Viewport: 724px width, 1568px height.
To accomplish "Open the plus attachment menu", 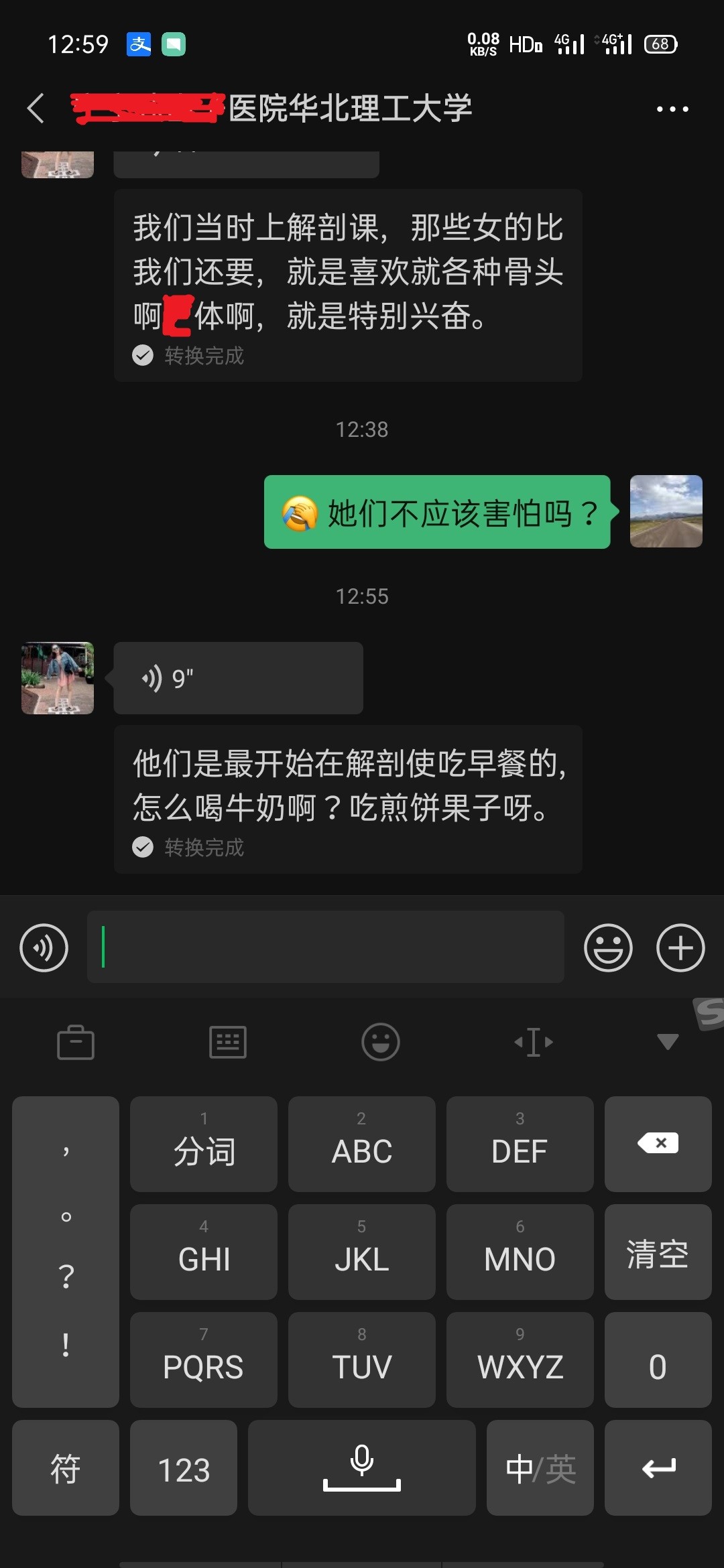I will [680, 948].
